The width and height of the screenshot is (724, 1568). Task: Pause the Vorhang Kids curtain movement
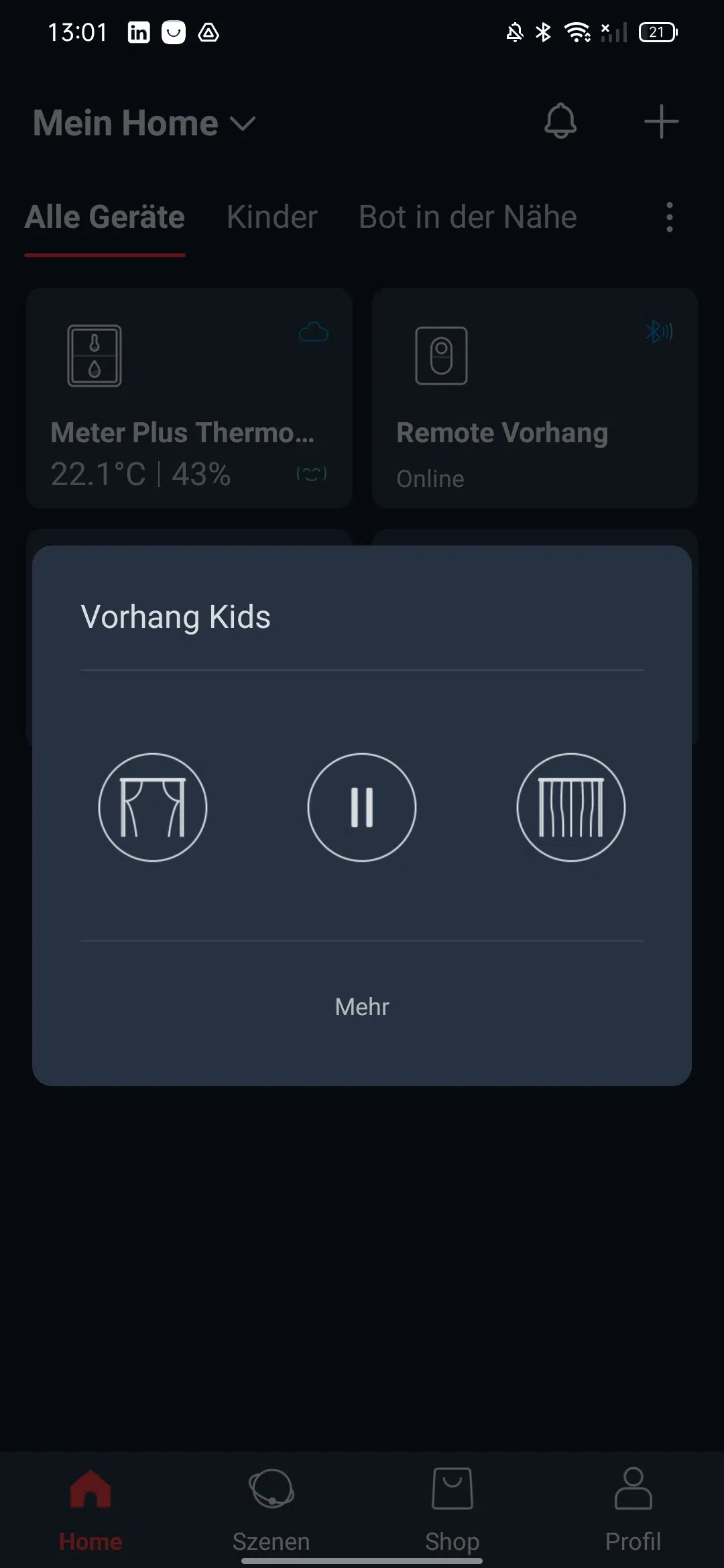362,807
